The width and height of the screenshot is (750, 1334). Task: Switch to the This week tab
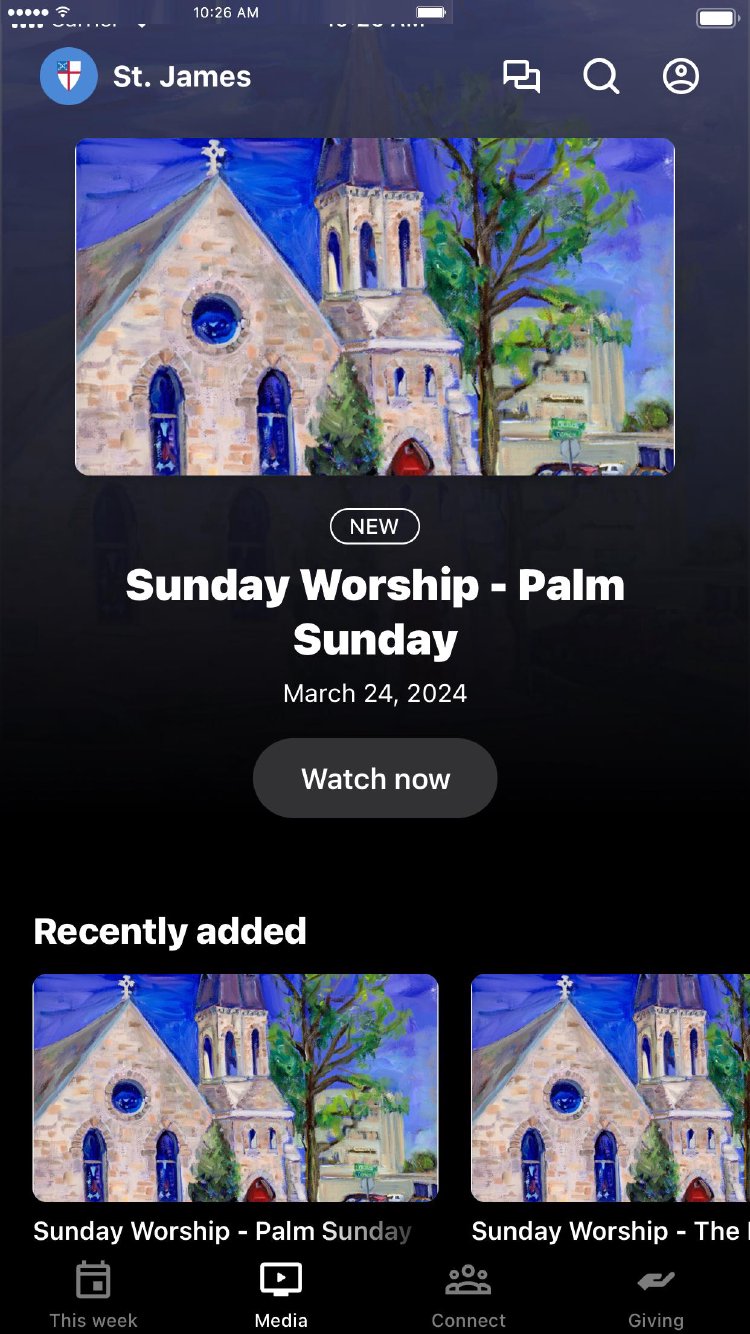tap(94, 1294)
